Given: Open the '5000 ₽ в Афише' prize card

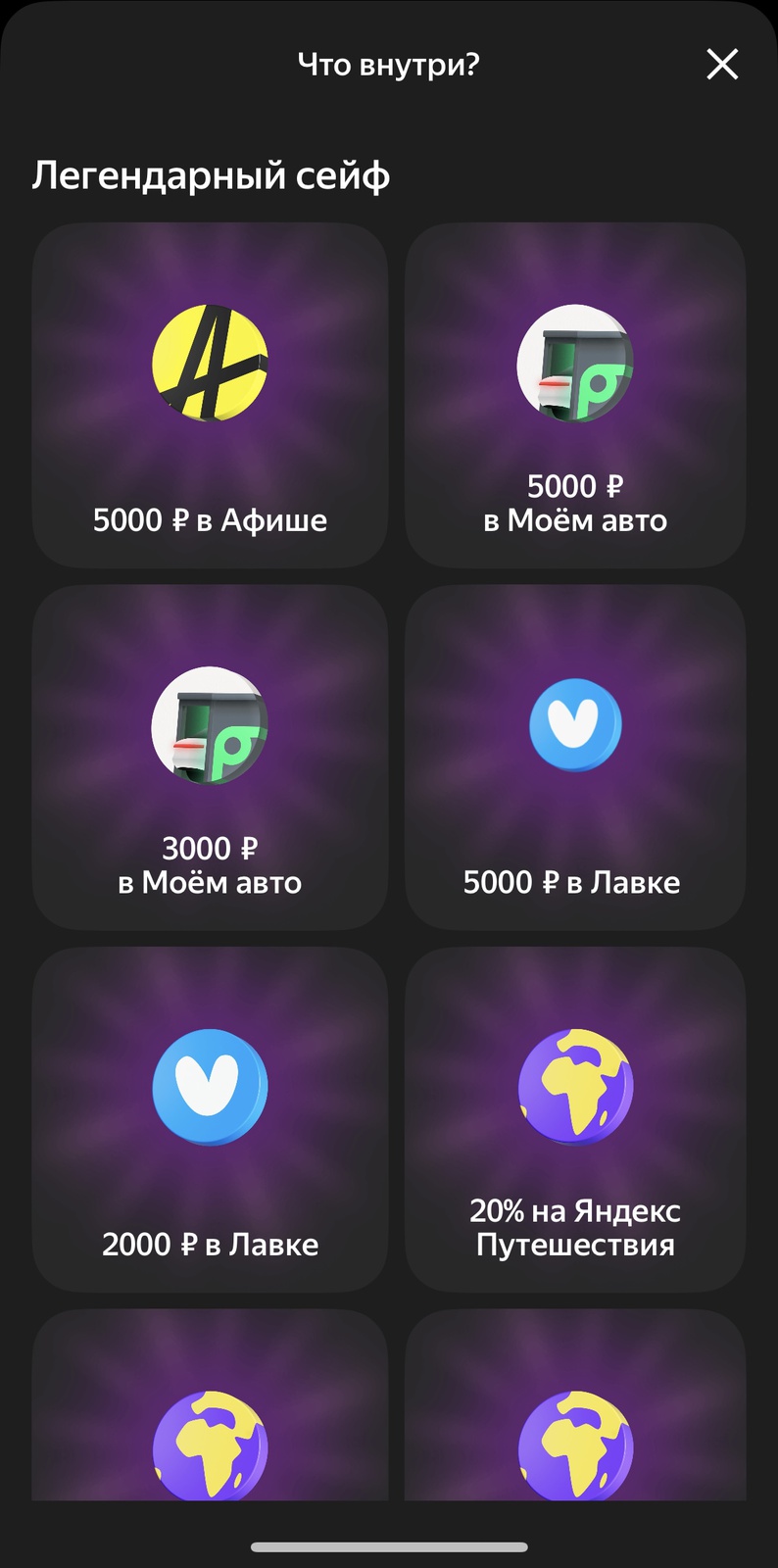Looking at the screenshot, I should 210,395.
